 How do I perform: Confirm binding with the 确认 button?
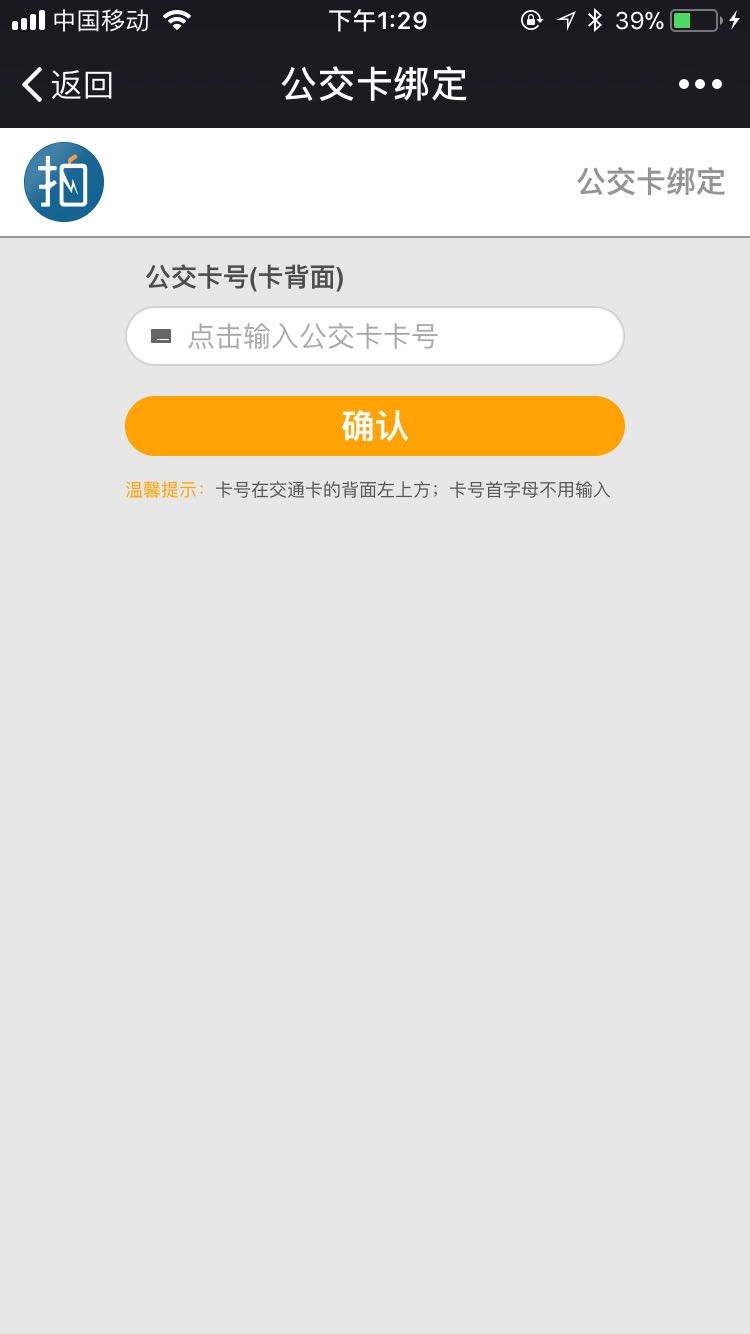(374, 426)
